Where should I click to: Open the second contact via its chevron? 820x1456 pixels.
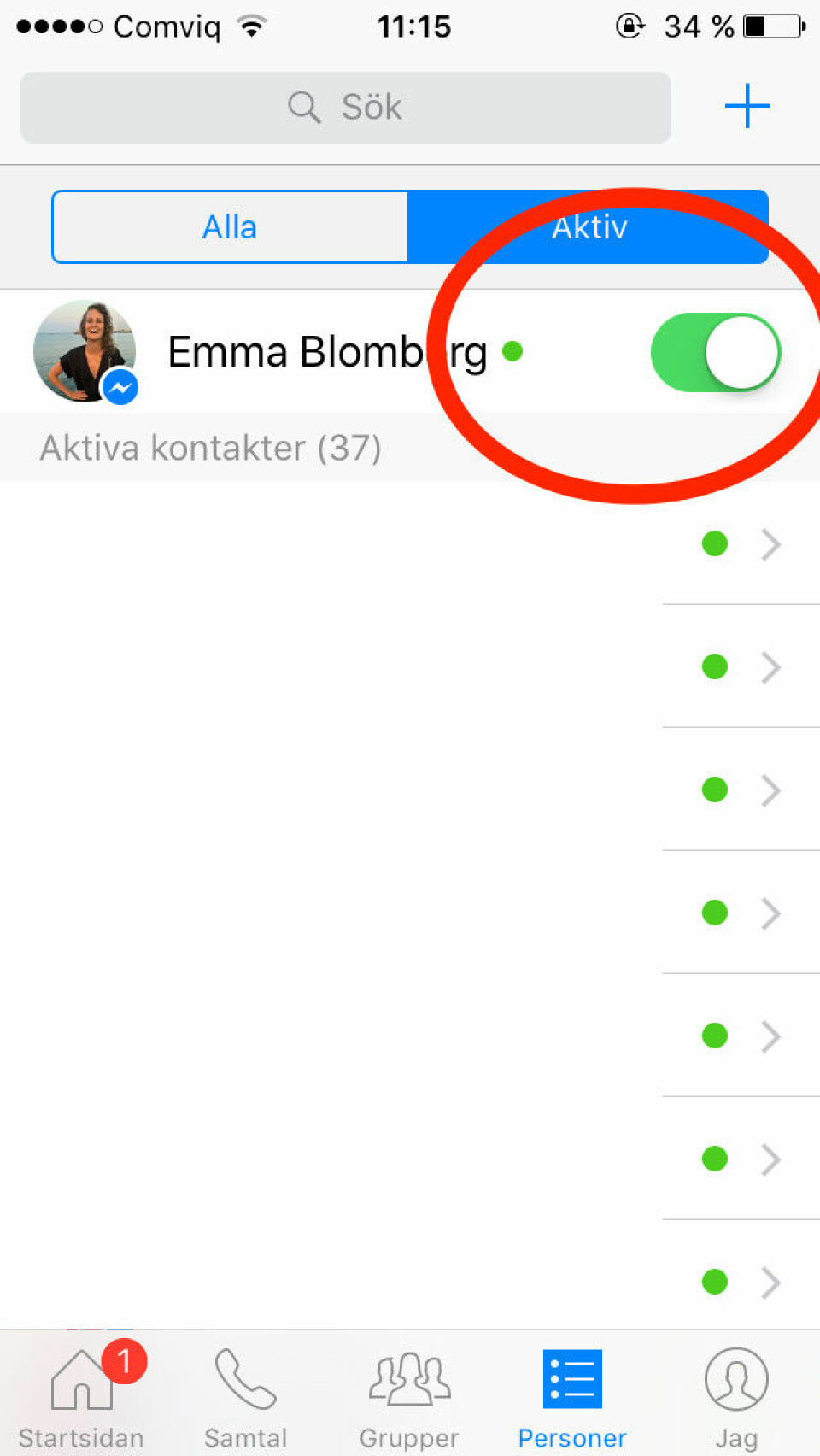771,667
